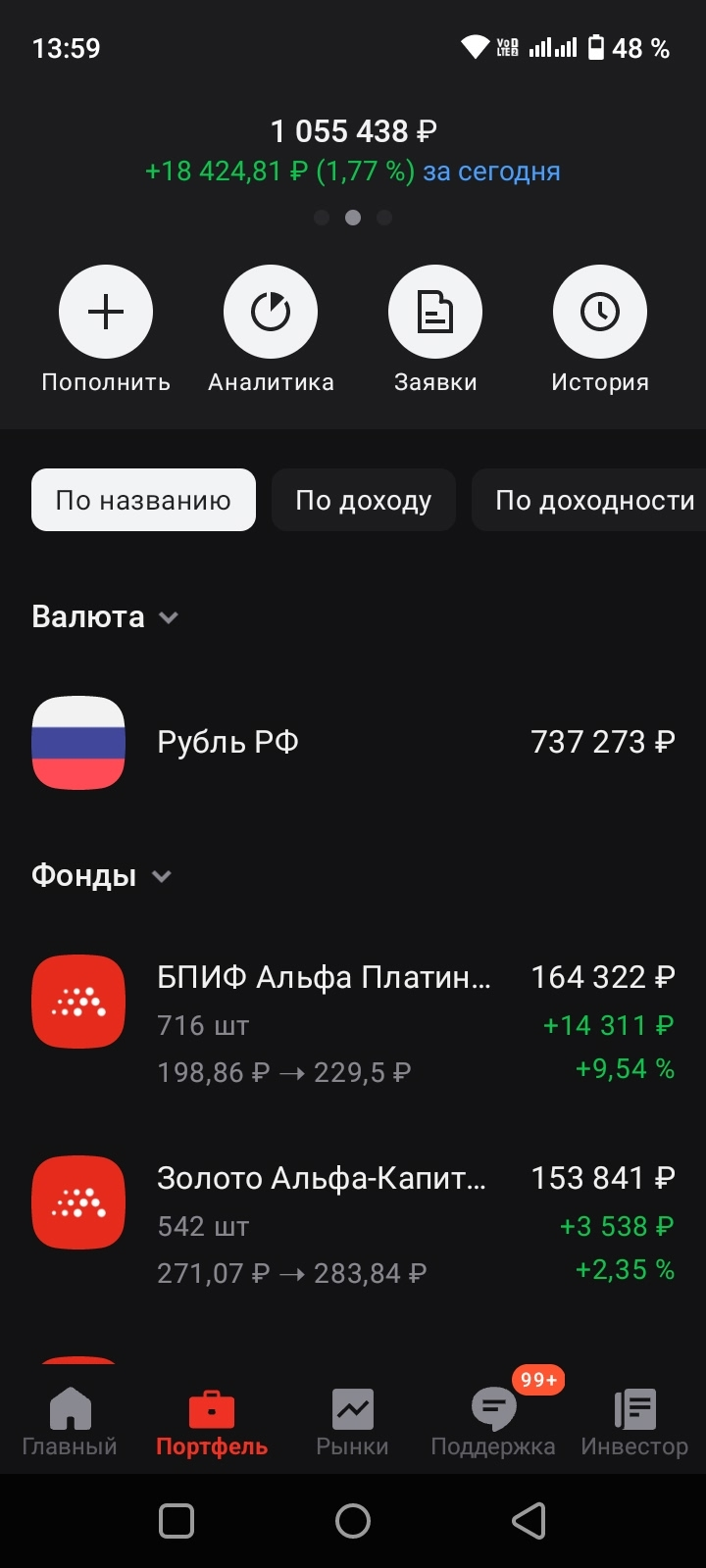The height and width of the screenshot is (1568, 706).
Task: Collapse the Валюта section
Action: tap(105, 617)
